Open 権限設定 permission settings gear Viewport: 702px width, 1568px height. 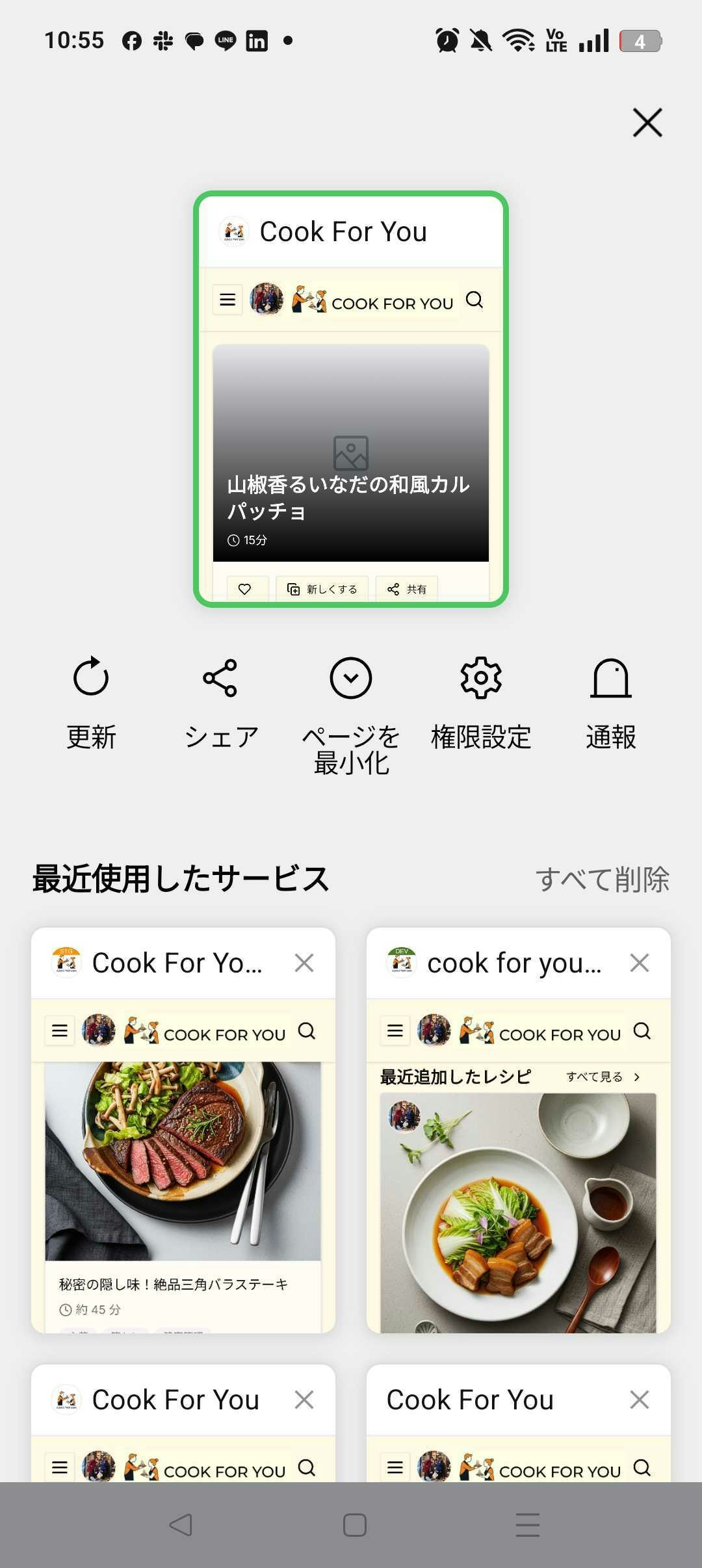click(481, 678)
